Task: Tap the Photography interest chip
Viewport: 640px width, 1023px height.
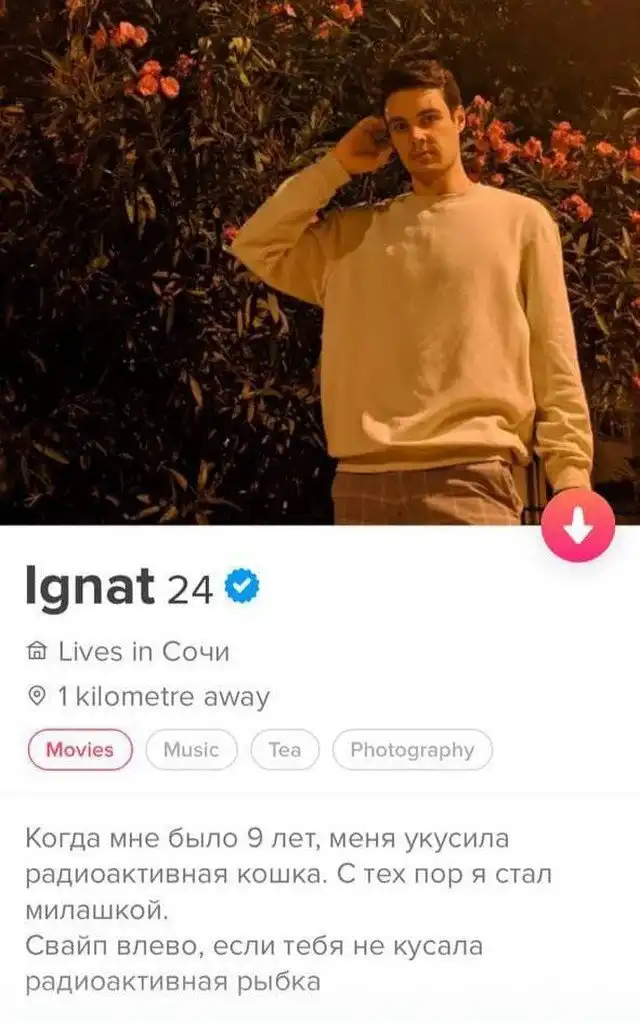Action: (412, 750)
